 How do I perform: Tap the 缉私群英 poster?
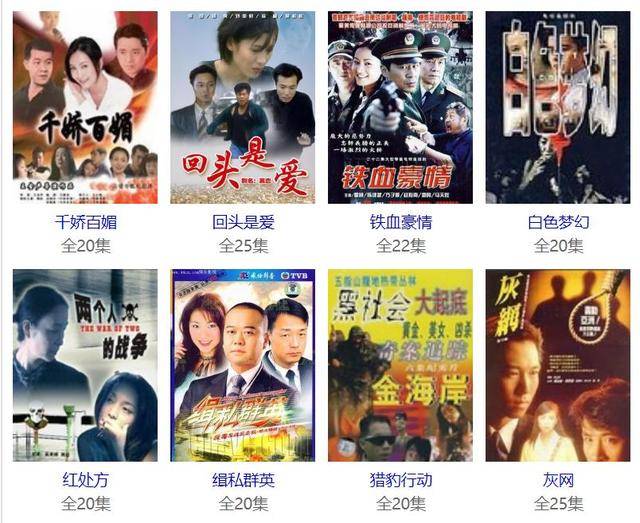[x=243, y=365]
